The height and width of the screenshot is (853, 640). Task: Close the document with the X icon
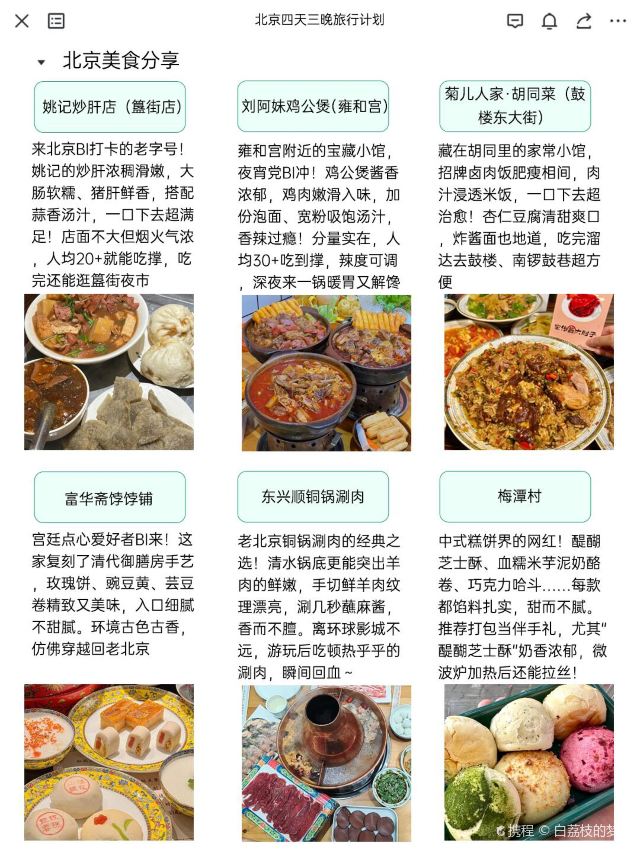pos(22,21)
